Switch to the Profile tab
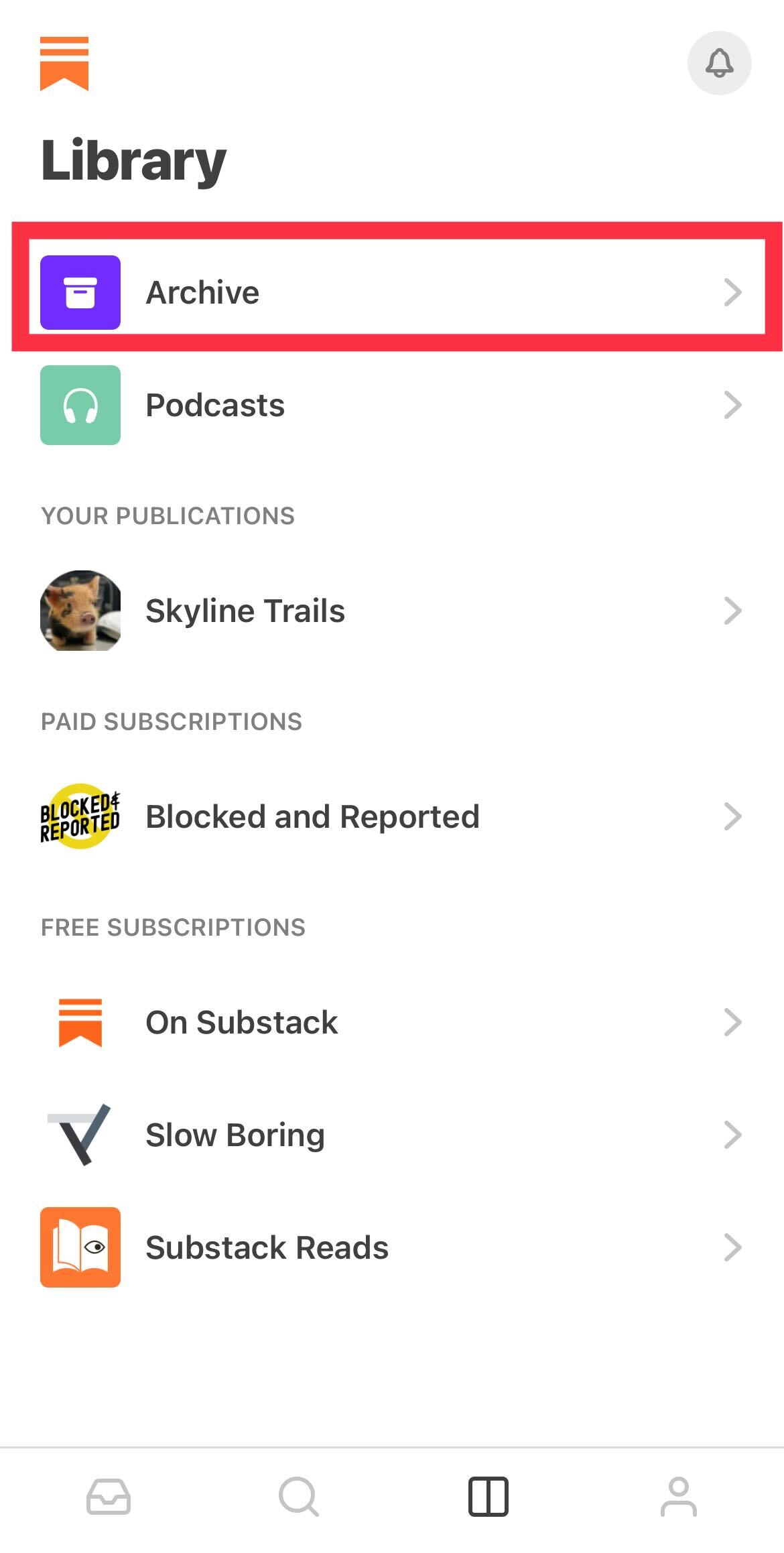This screenshot has height=1553, width=784. (679, 1499)
